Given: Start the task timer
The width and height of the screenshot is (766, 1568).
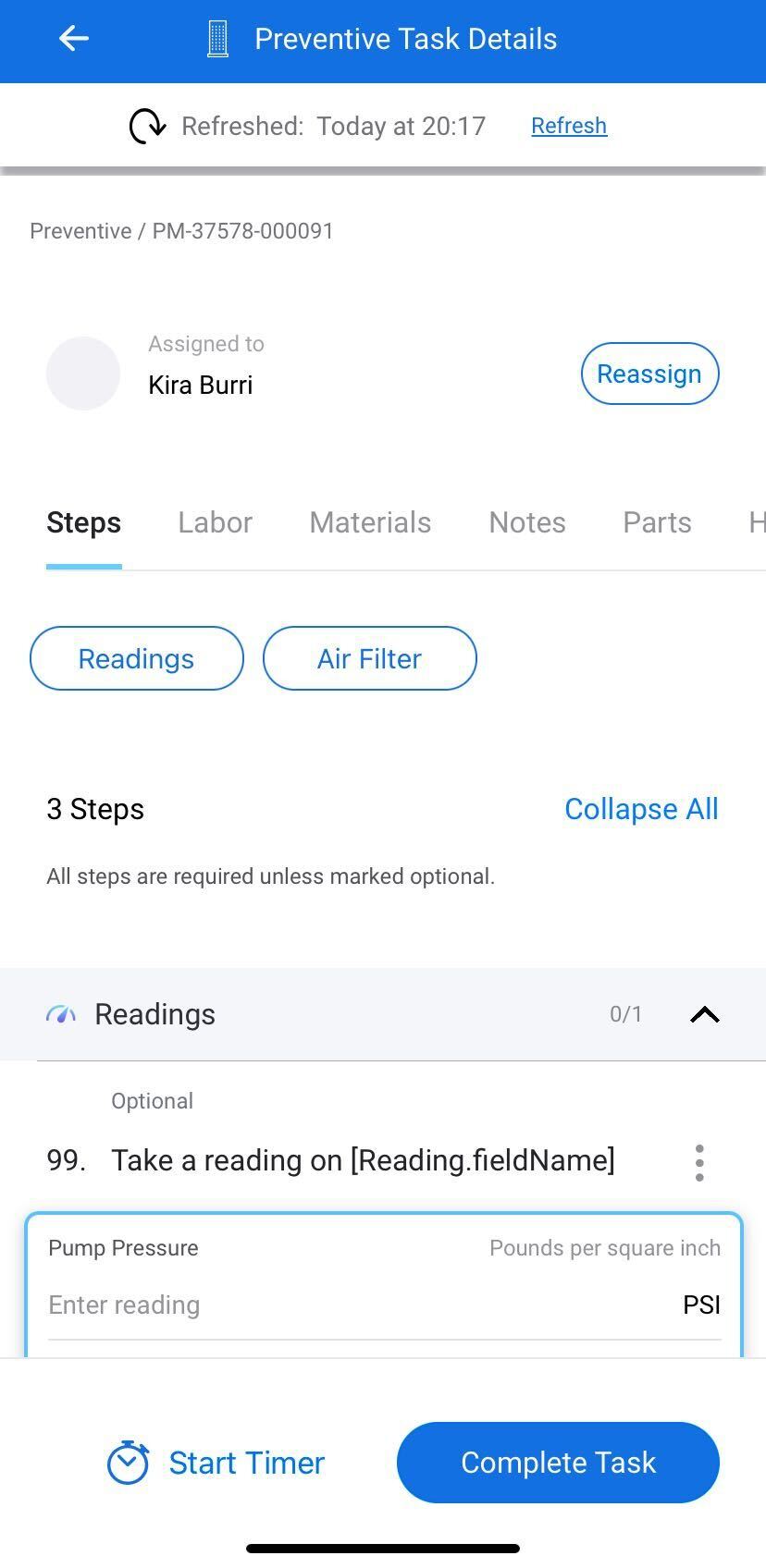Looking at the screenshot, I should pyautogui.click(x=216, y=1463).
